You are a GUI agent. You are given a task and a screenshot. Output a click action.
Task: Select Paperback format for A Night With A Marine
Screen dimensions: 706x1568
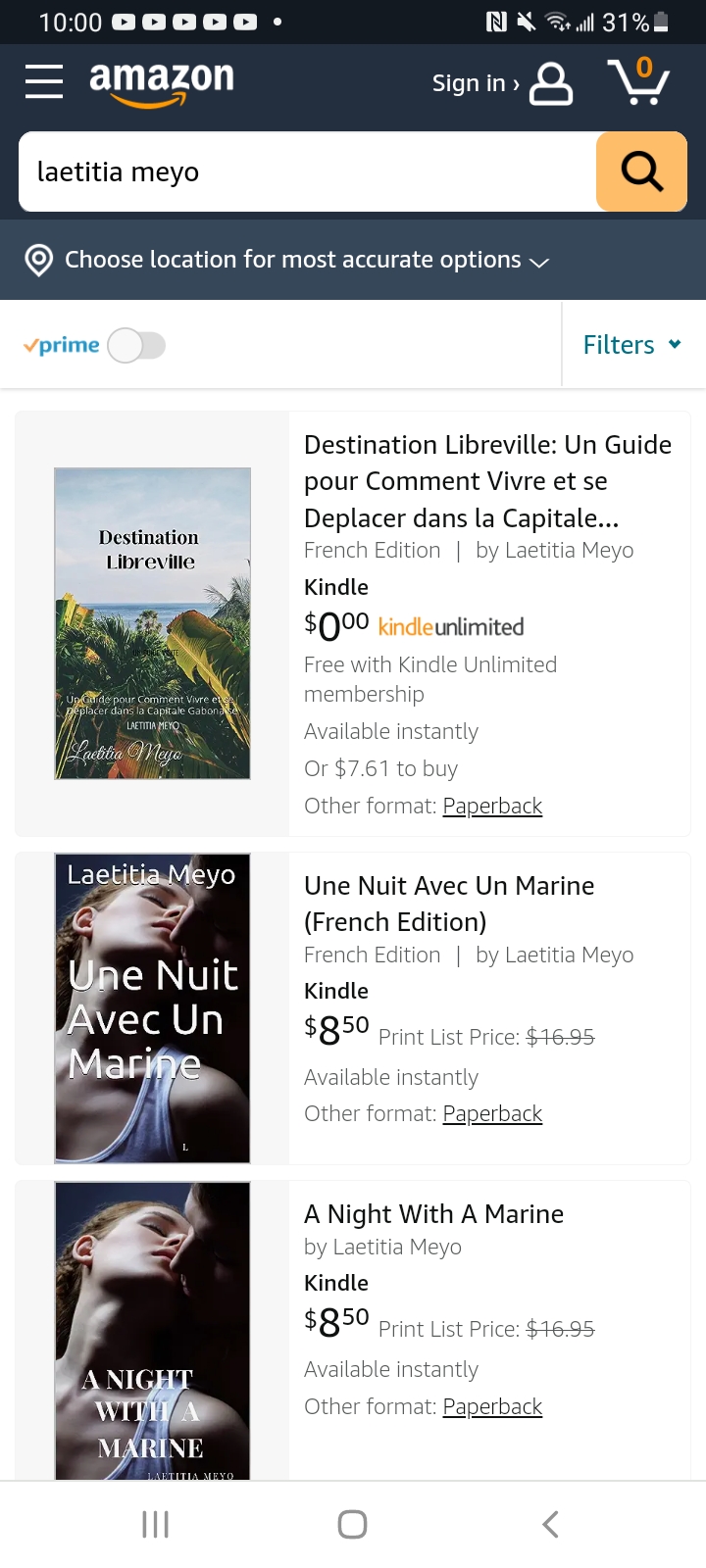point(492,1406)
